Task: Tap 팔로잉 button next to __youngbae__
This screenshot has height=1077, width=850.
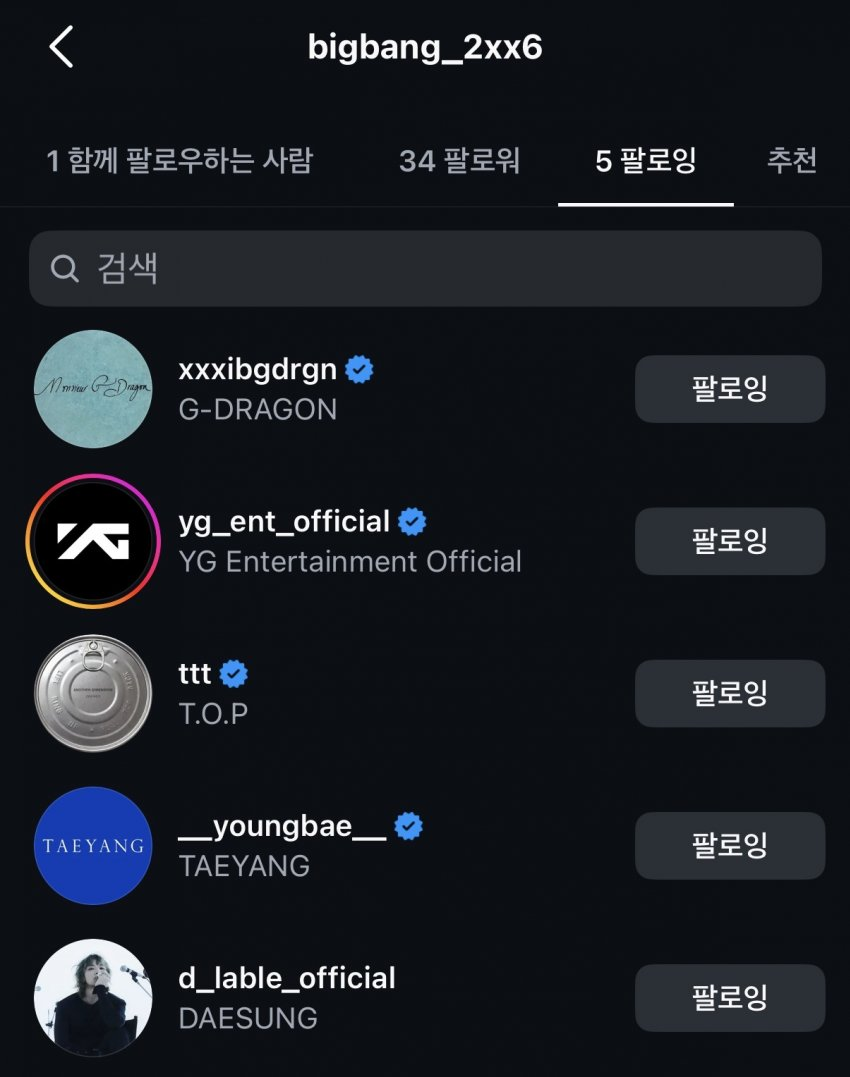Action: [x=729, y=845]
